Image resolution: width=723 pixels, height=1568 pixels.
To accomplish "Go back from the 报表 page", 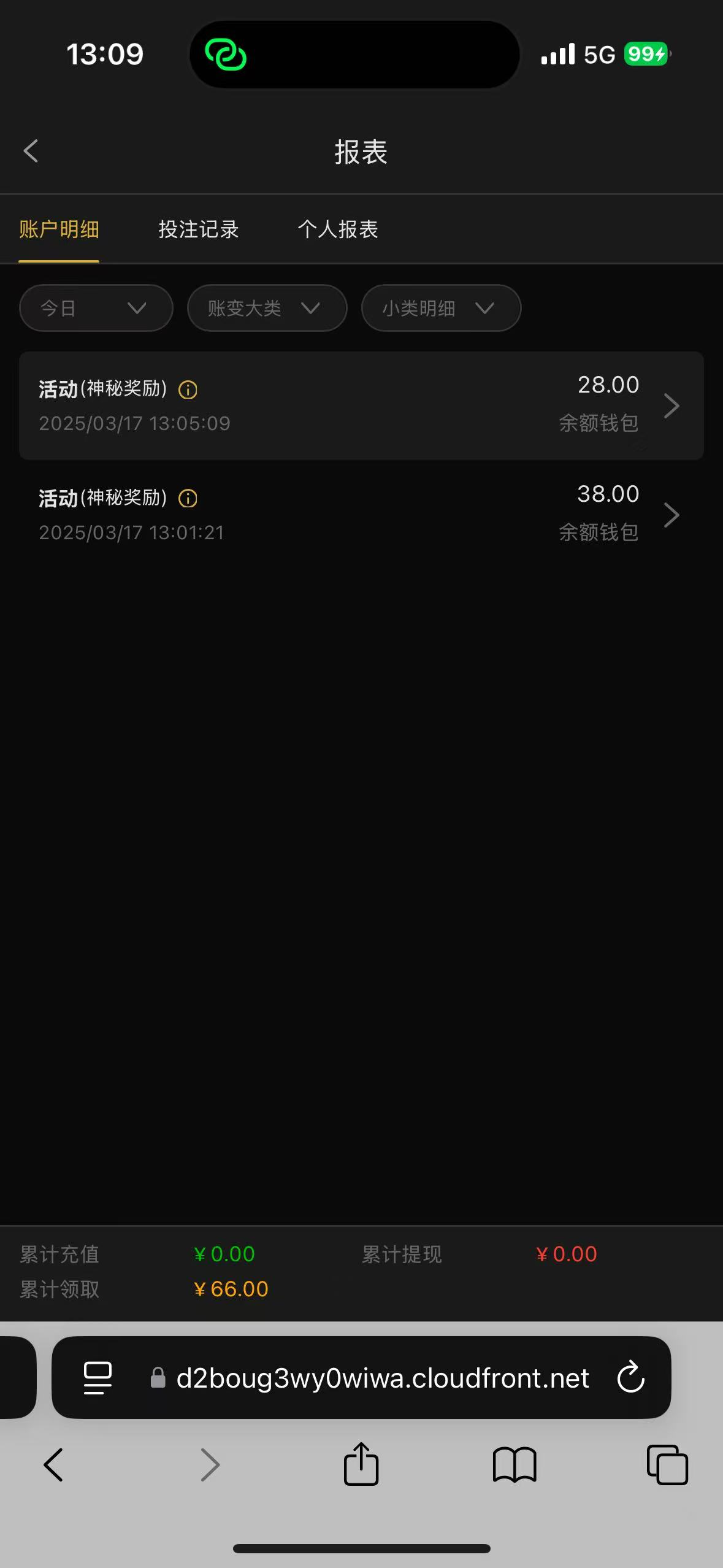I will (x=31, y=152).
